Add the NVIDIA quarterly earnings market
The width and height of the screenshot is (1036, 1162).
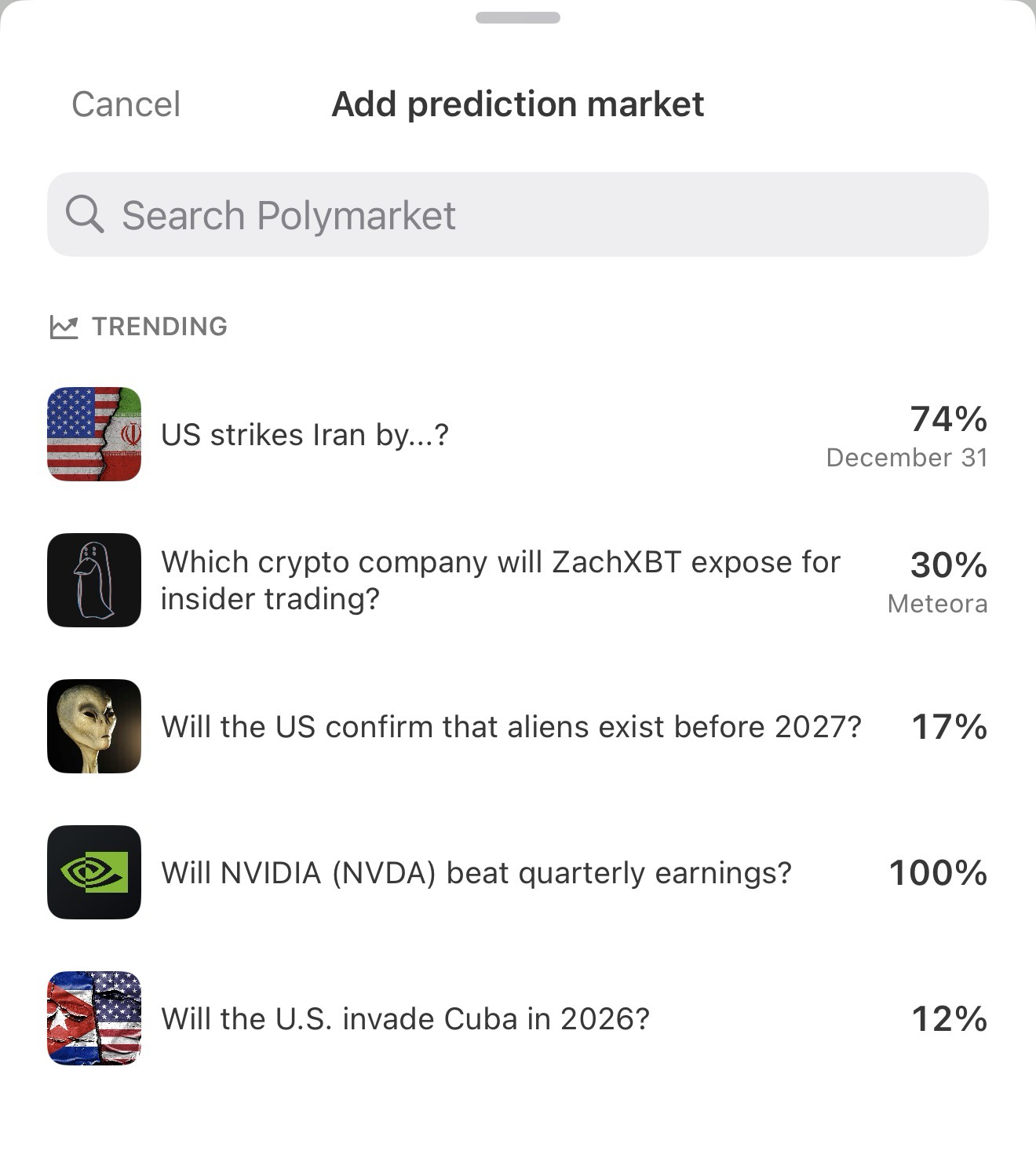tap(476, 873)
